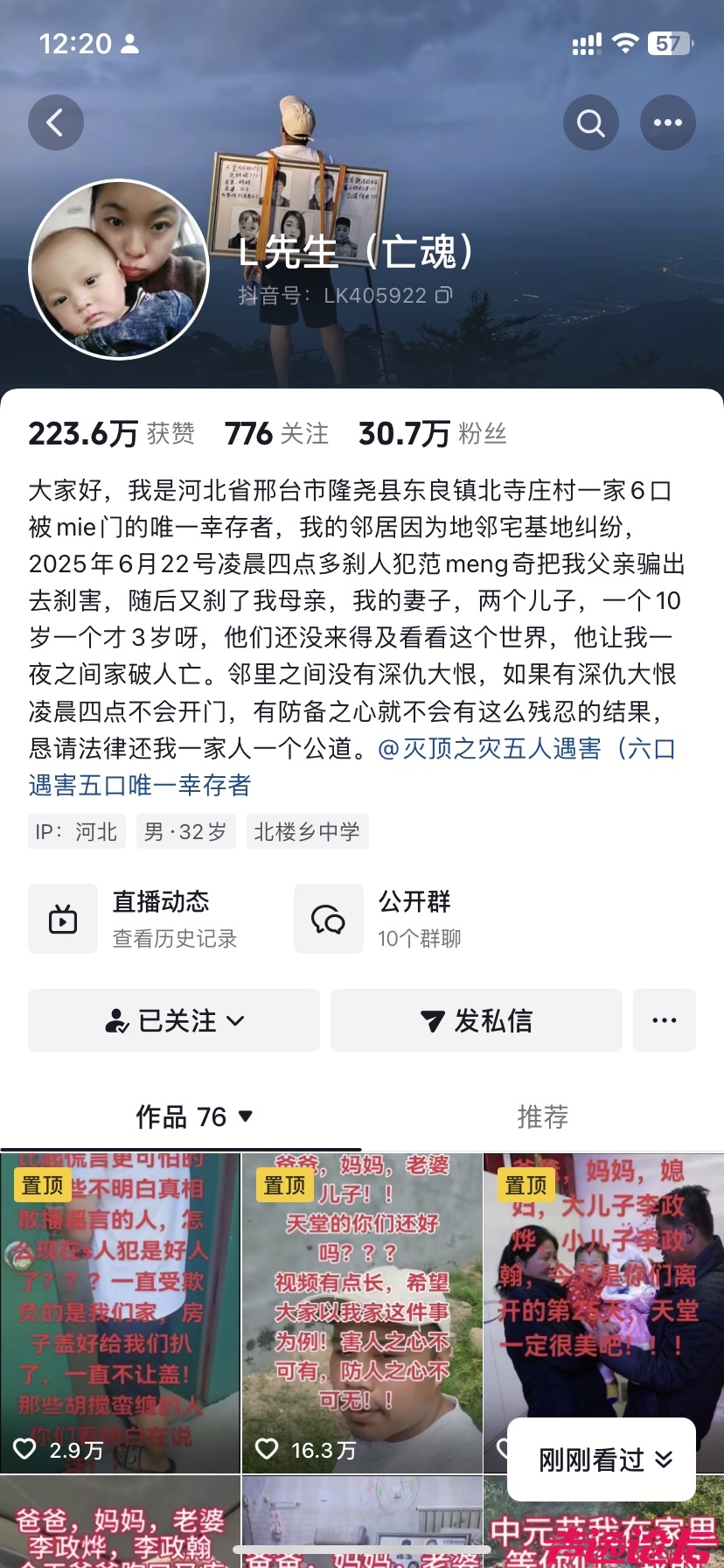Go back using the arrow icon
Screen dimensions: 724x1568
pyautogui.click(x=55, y=122)
